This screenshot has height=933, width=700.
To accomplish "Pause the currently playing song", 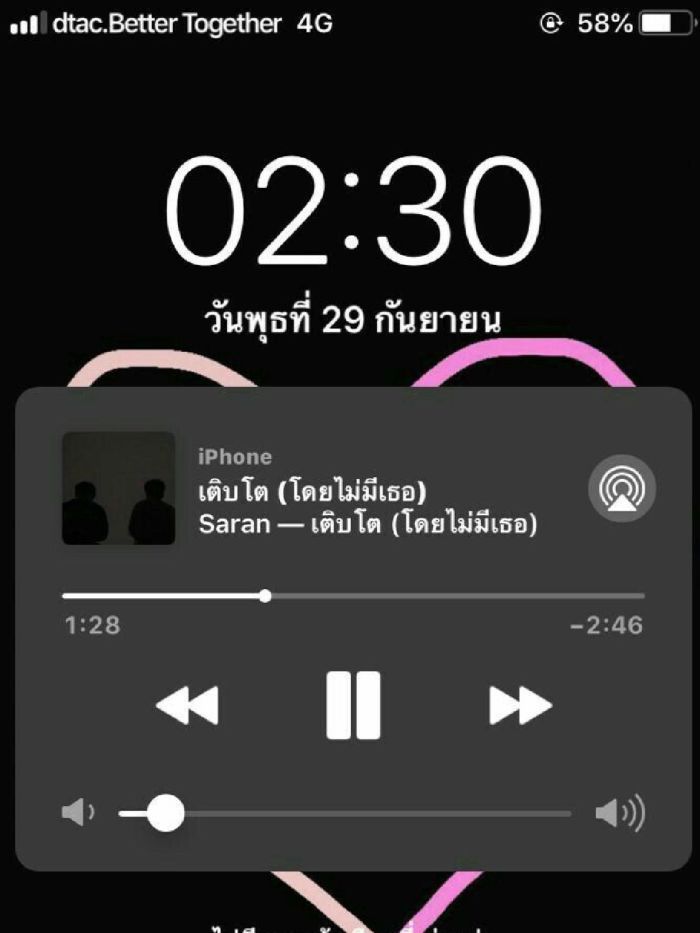I will pyautogui.click(x=353, y=705).
